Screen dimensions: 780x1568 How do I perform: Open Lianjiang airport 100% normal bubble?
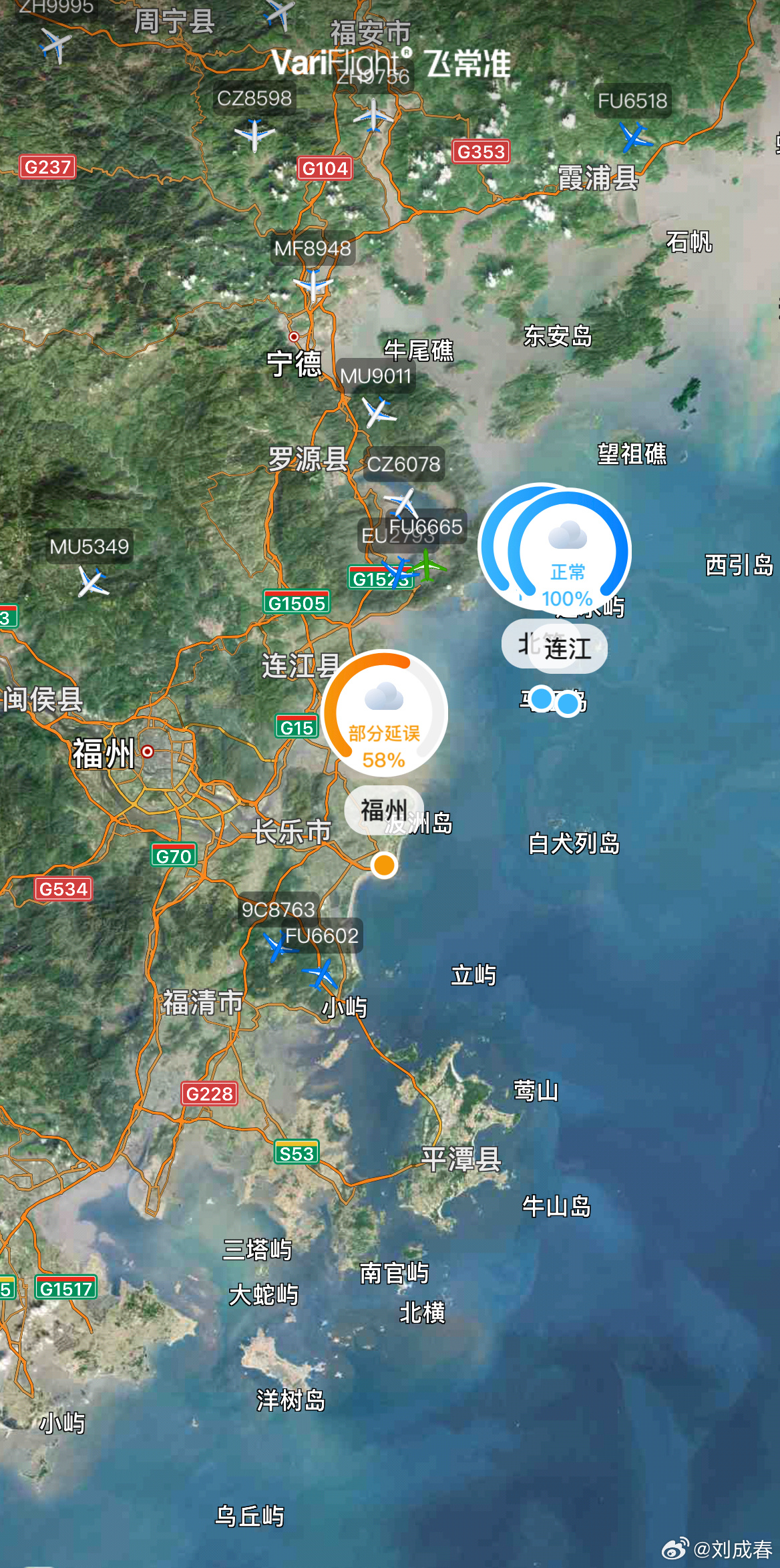coord(568,553)
